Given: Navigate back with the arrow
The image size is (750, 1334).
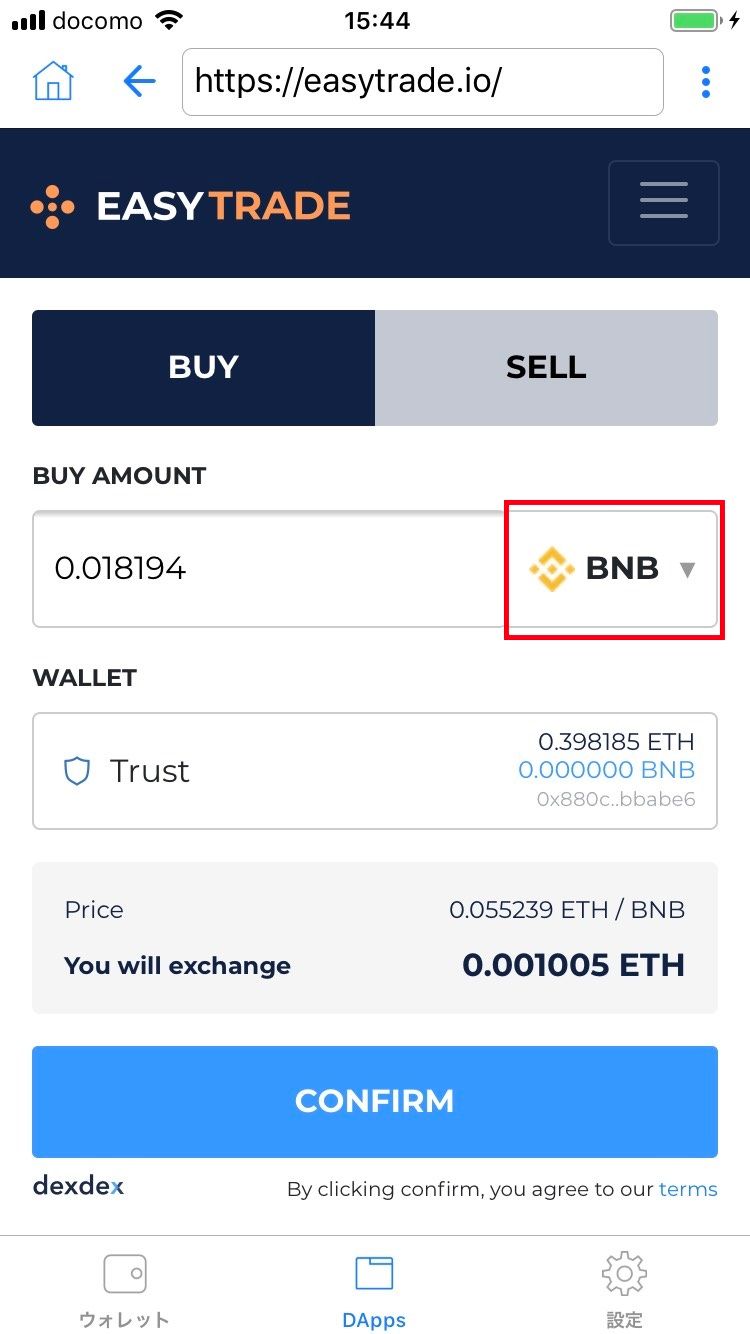Looking at the screenshot, I should [x=139, y=81].
